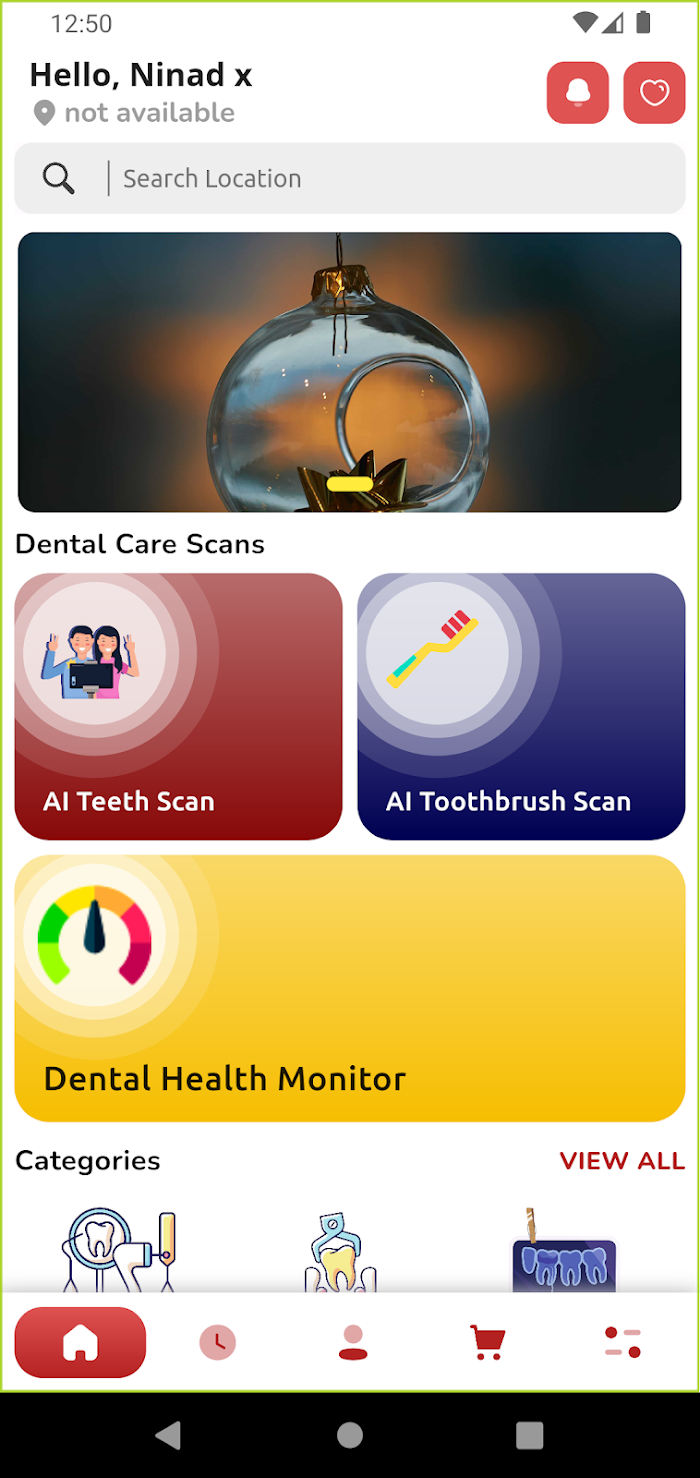Open the notifications bell
This screenshot has height=1478, width=700.
point(578,93)
